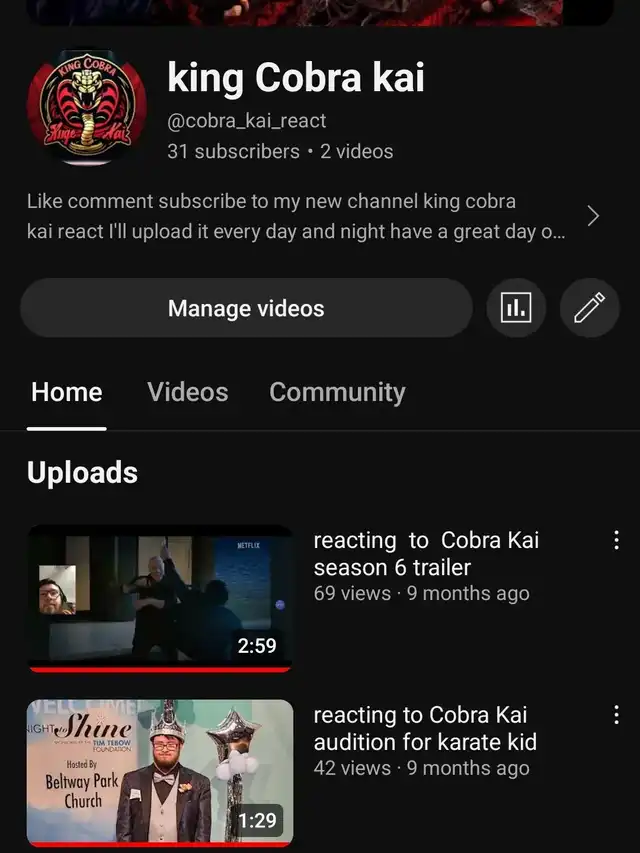The height and width of the screenshot is (853, 640).
Task: Play the karate kid audition reaction video
Action: 160,771
